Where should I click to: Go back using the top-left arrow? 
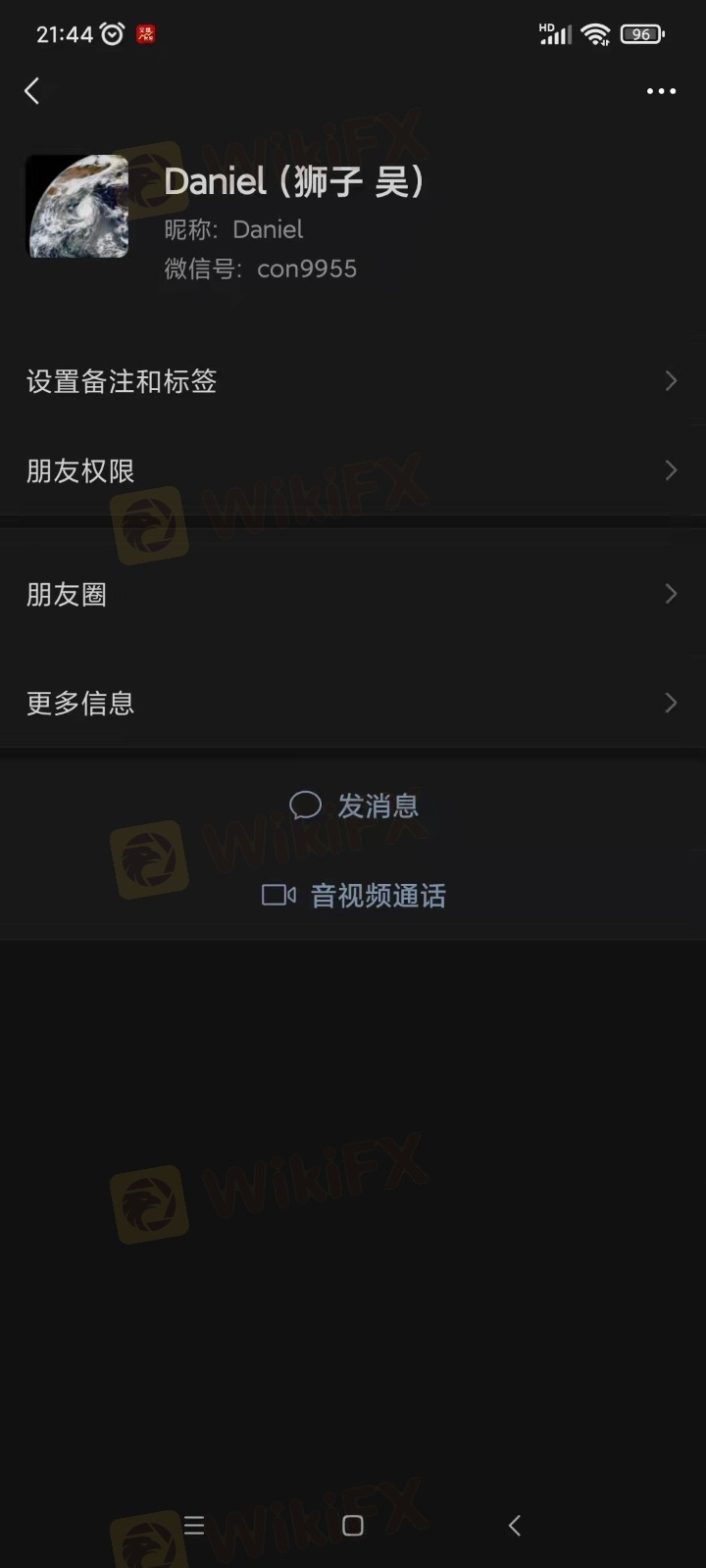pos(32,91)
